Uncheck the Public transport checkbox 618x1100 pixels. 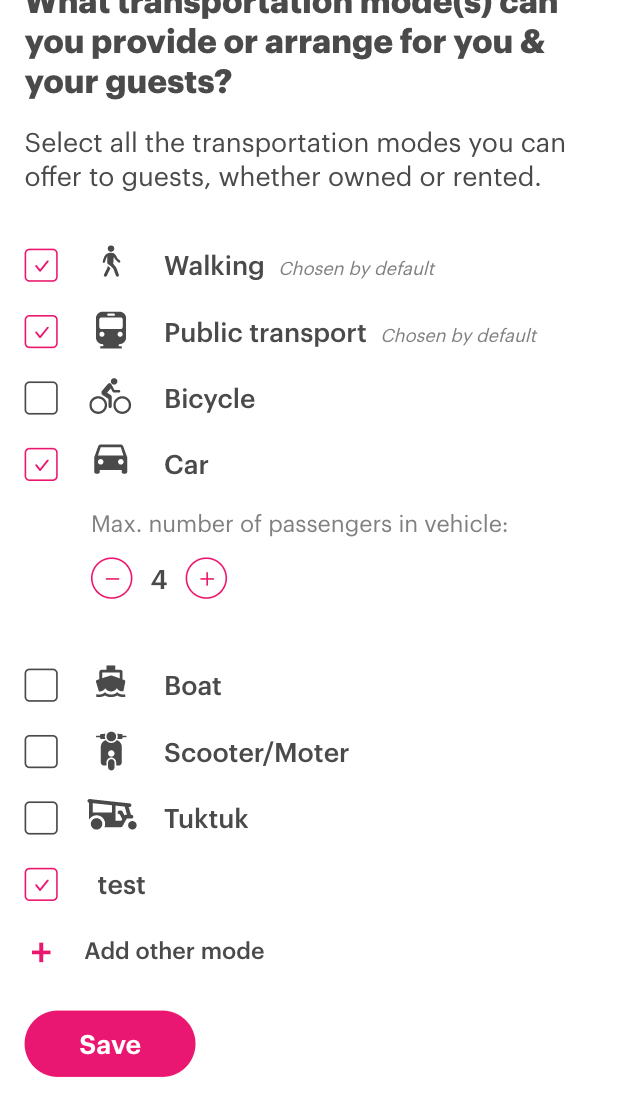[x=41, y=332]
